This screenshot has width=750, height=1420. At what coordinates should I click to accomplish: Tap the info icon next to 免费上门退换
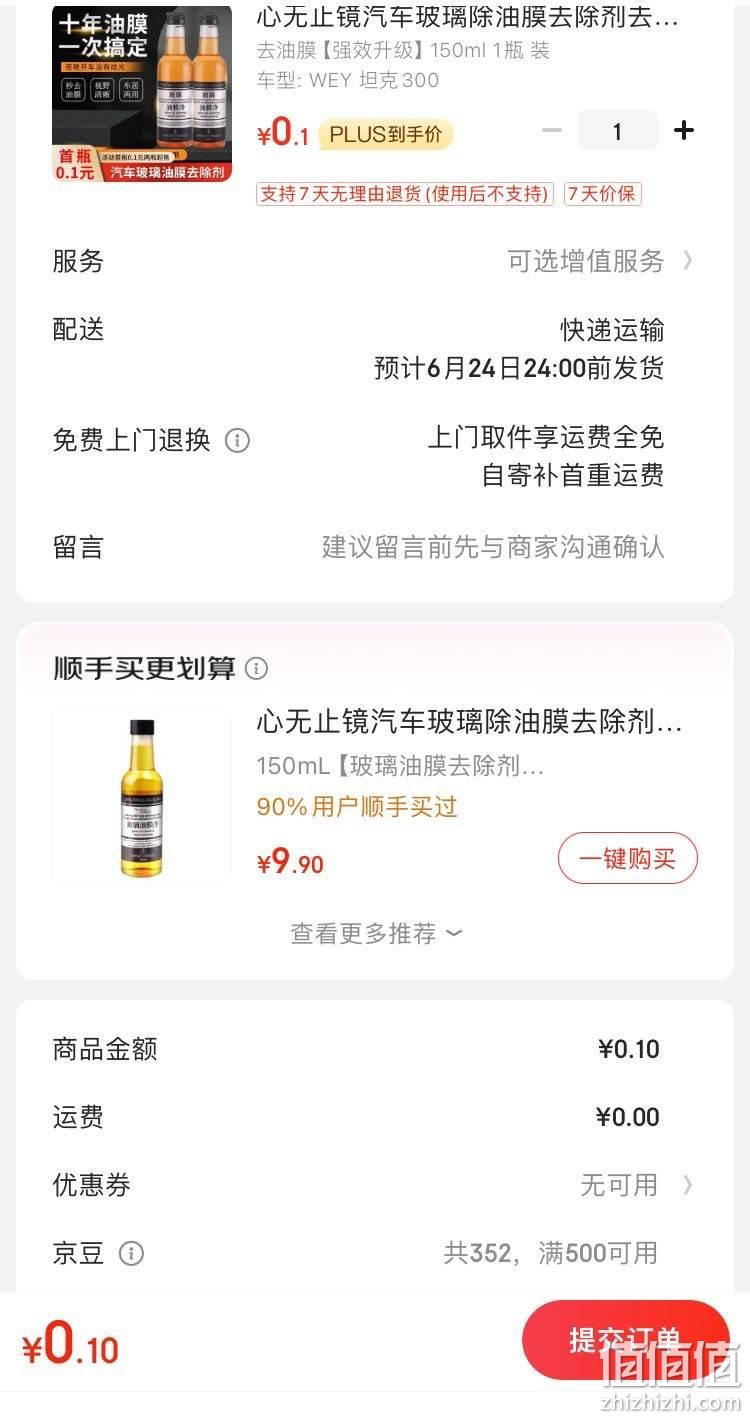(237, 440)
